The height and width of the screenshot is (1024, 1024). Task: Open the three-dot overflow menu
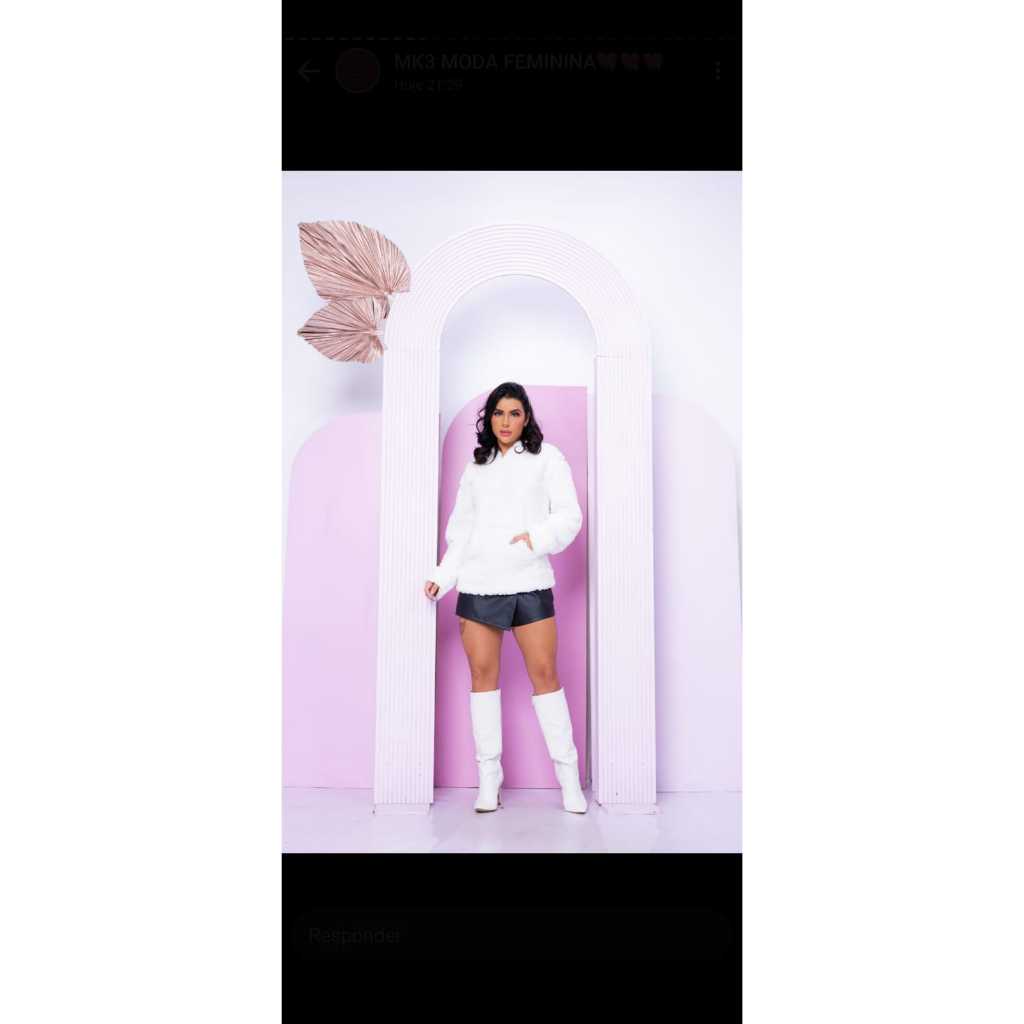(x=718, y=71)
